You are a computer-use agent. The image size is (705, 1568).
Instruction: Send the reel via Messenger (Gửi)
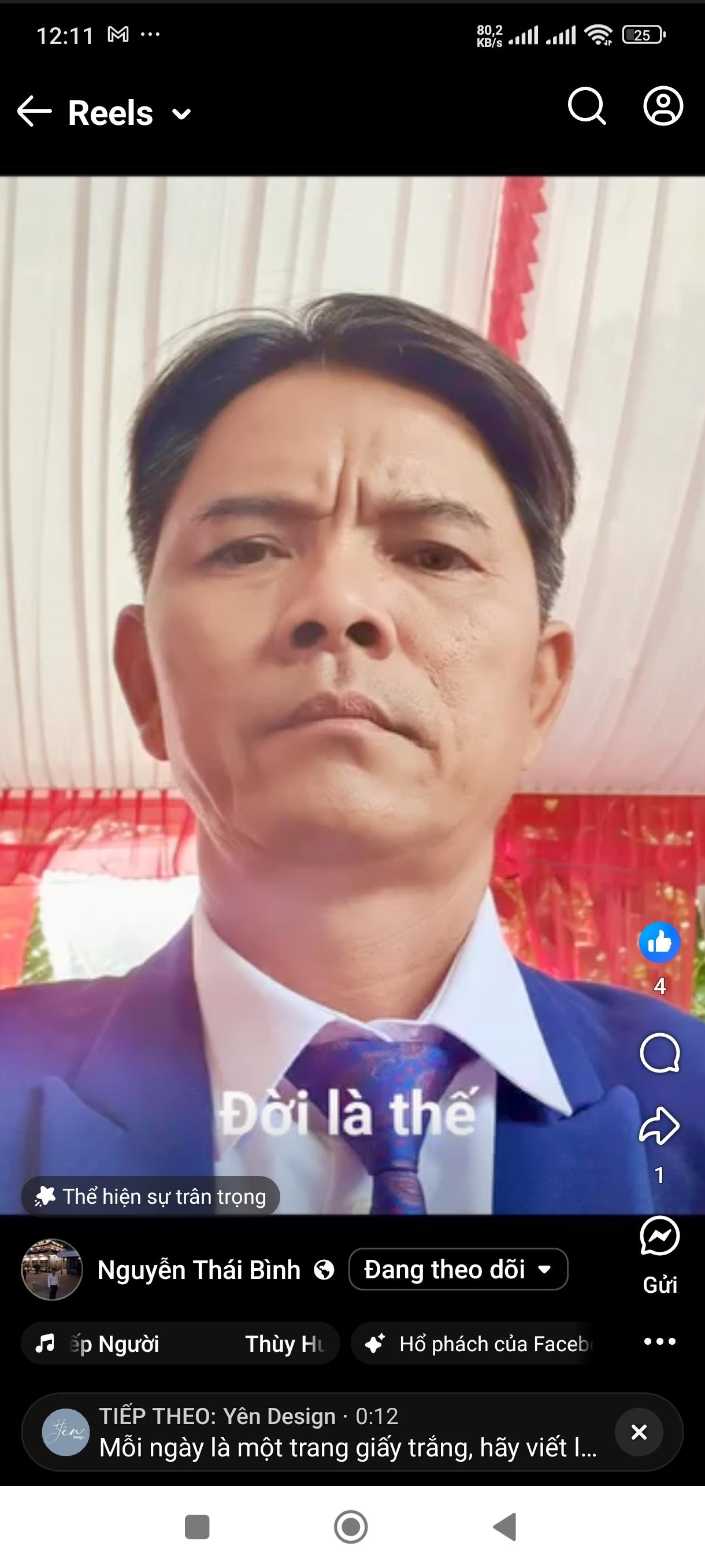point(659,1237)
